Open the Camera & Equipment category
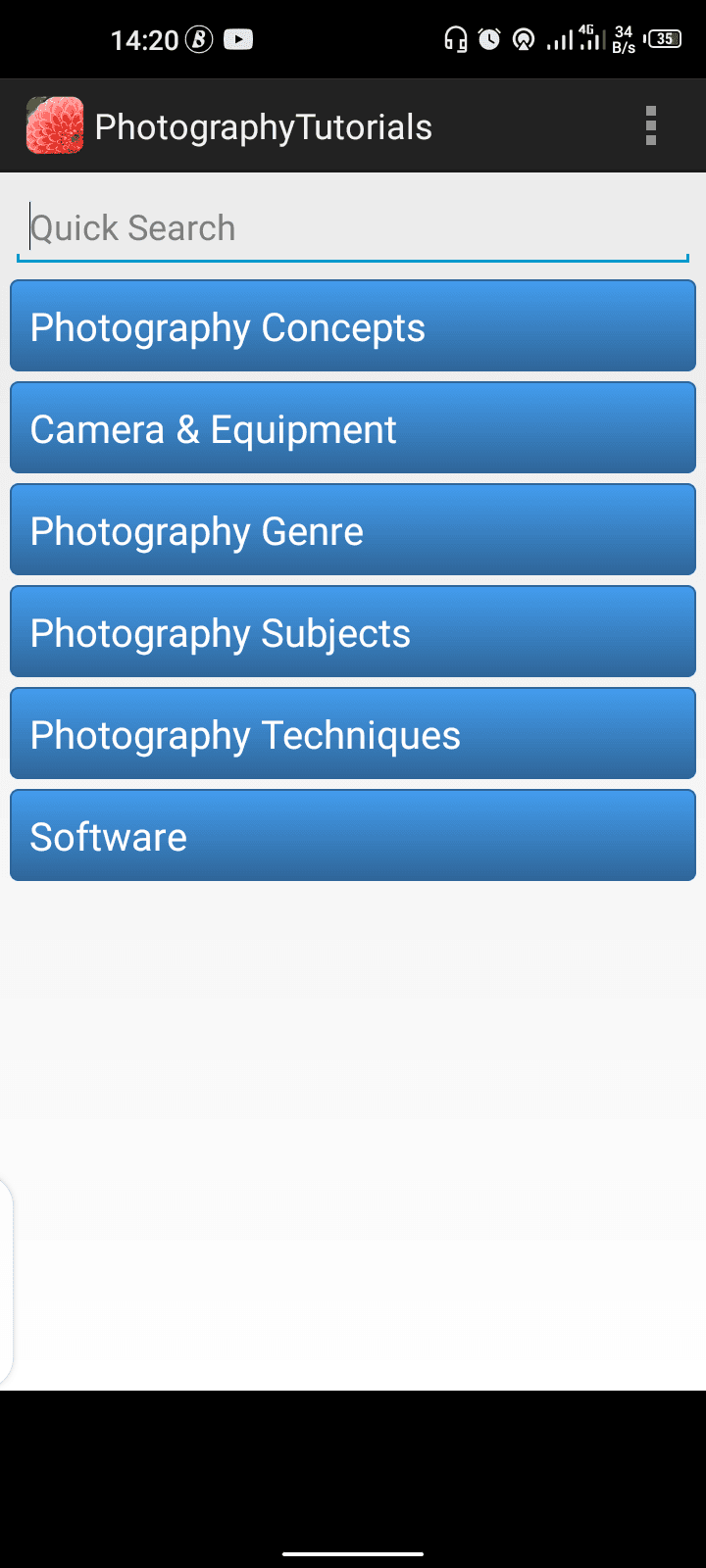 [x=353, y=427]
